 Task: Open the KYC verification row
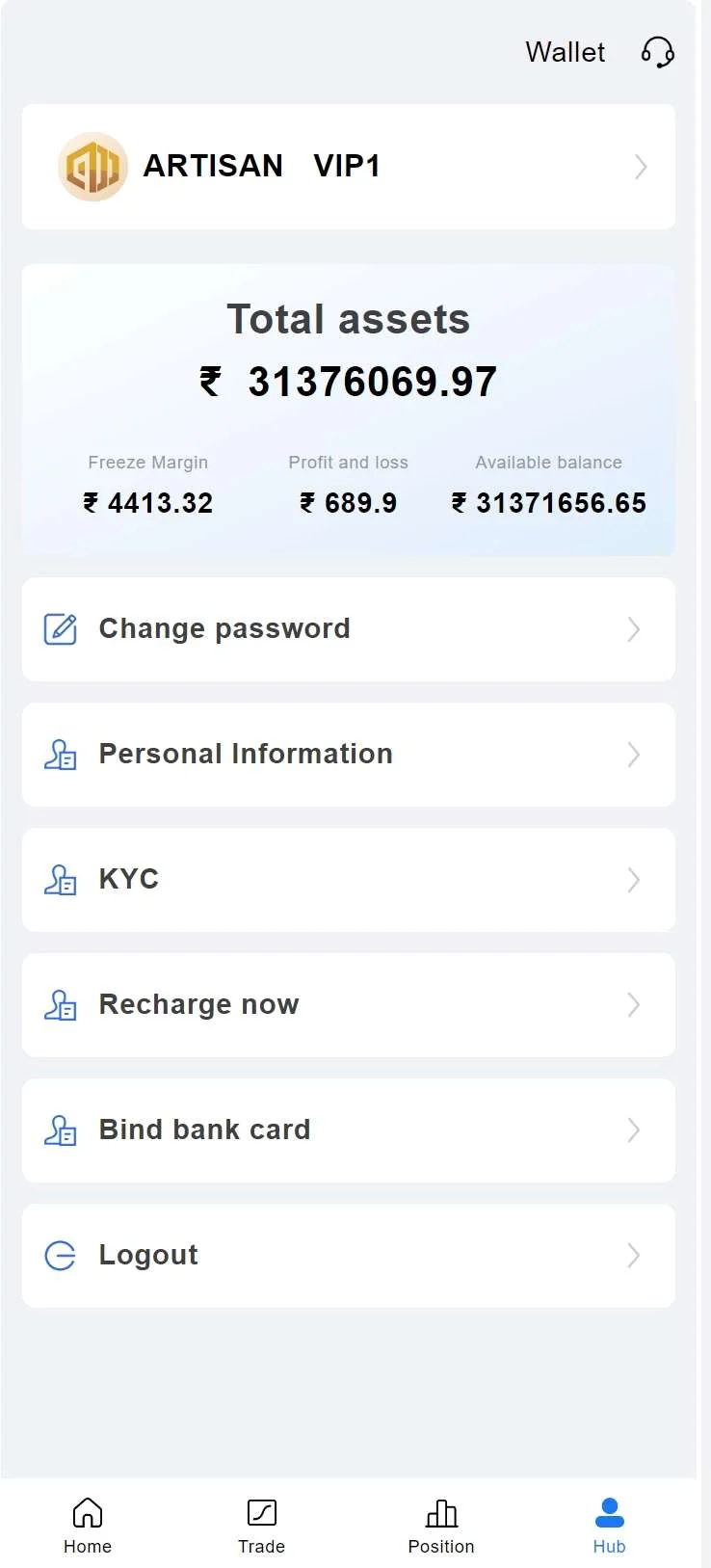point(348,880)
